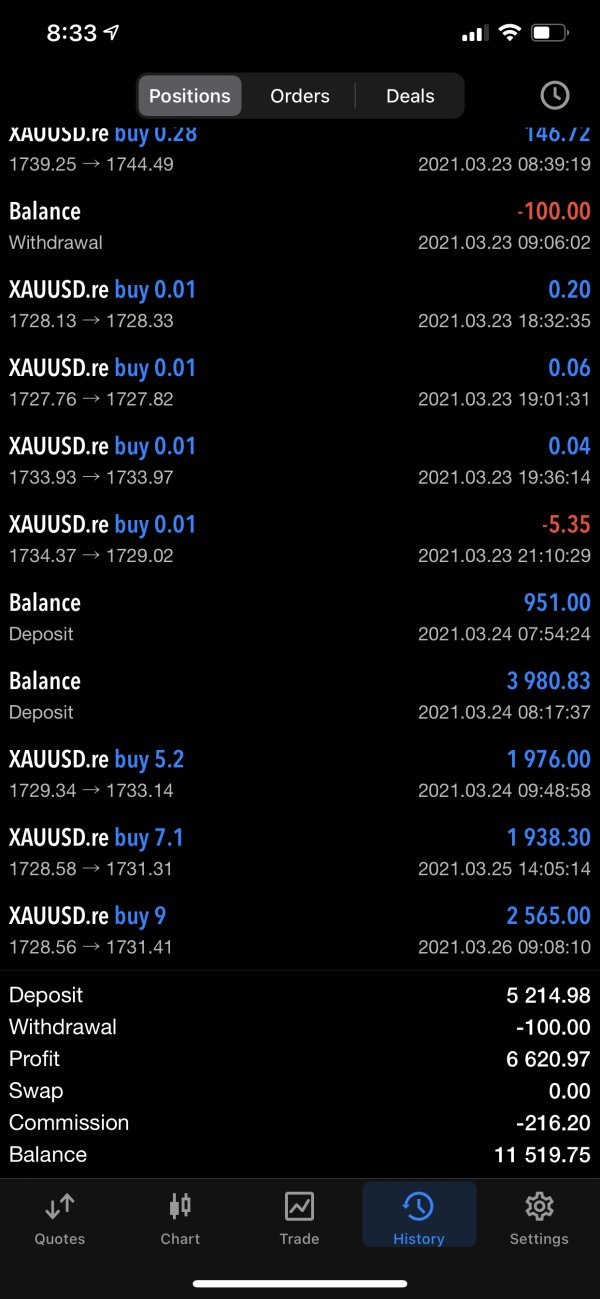The height and width of the screenshot is (1299, 600).
Task: Switch to the Orders segment
Action: (x=299, y=96)
